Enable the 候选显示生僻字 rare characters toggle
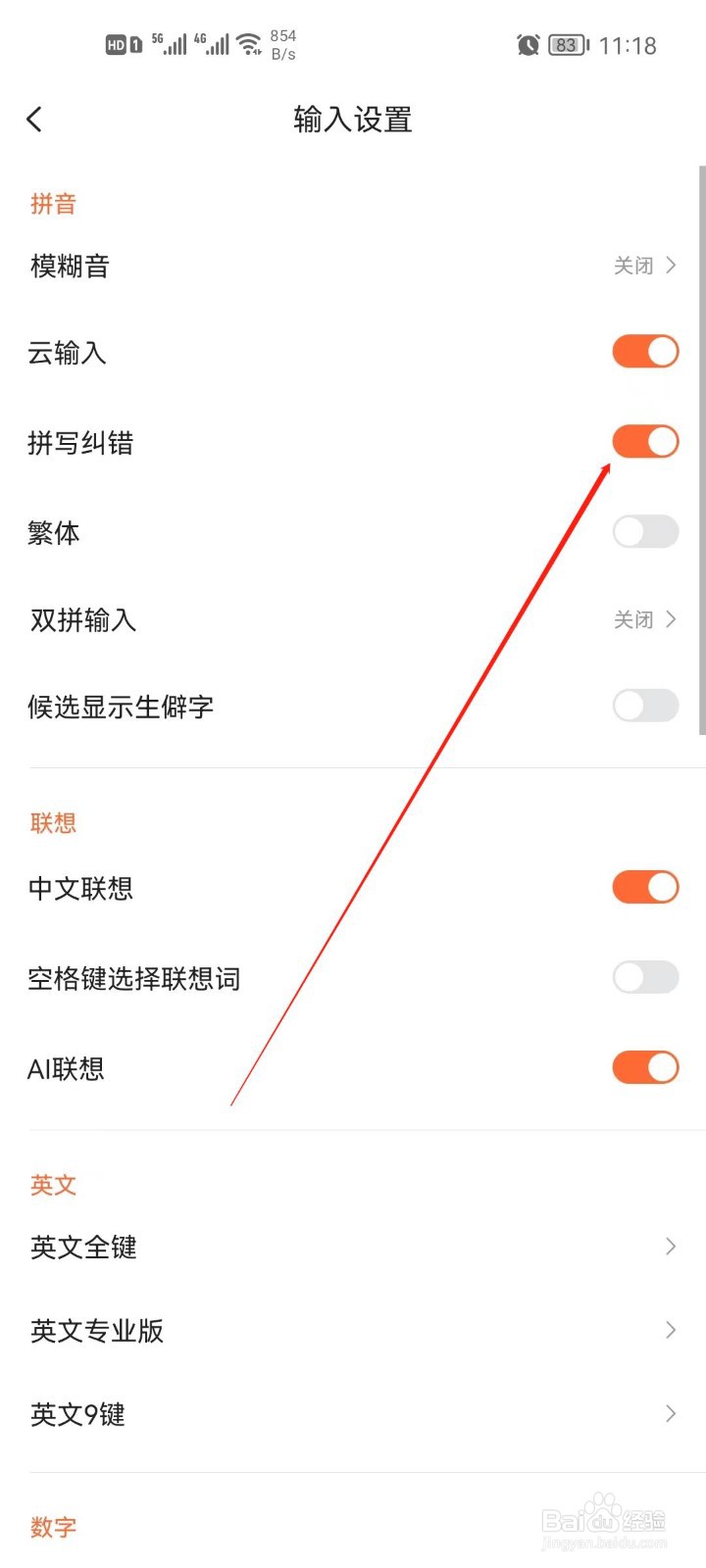The height and width of the screenshot is (1568, 706). tap(645, 706)
